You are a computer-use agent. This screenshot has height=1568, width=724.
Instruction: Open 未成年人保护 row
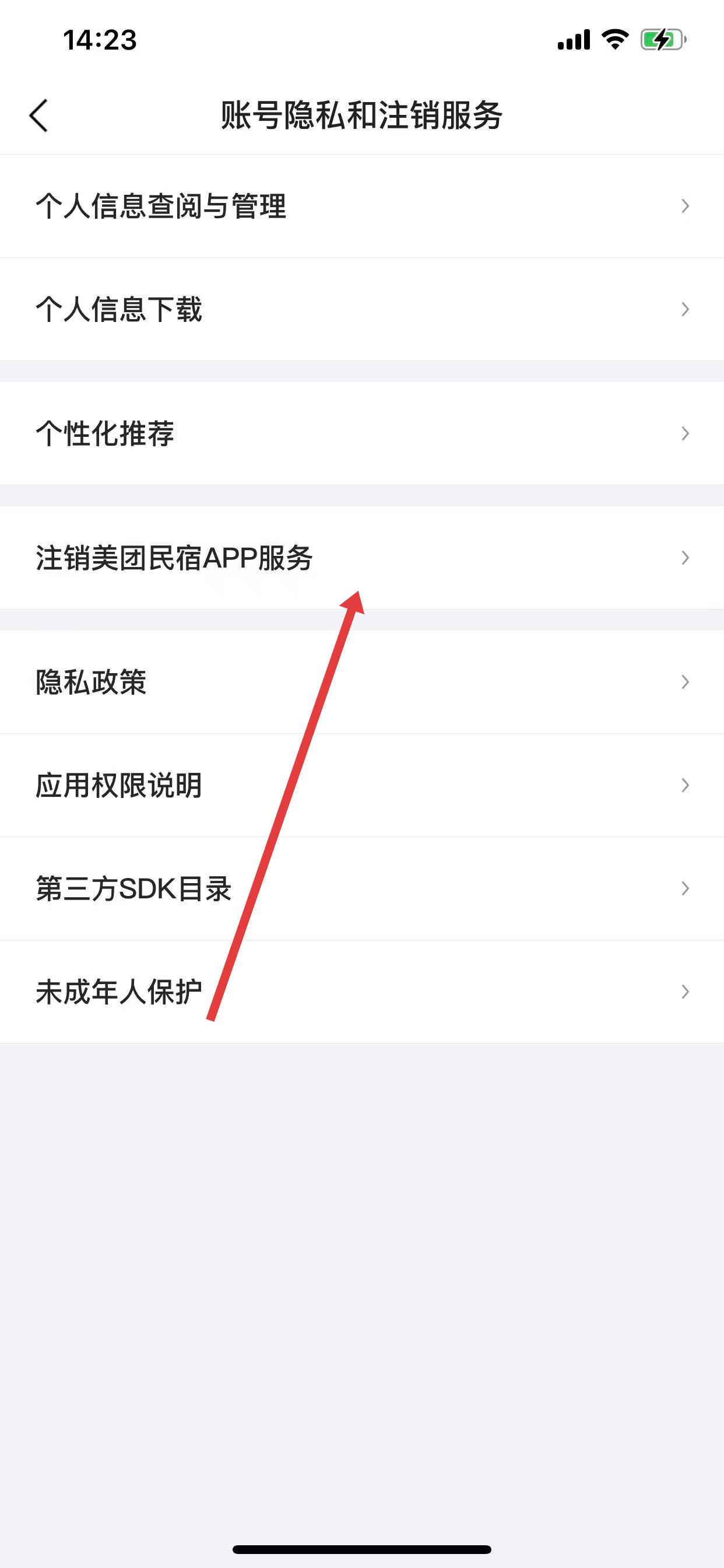(361, 992)
